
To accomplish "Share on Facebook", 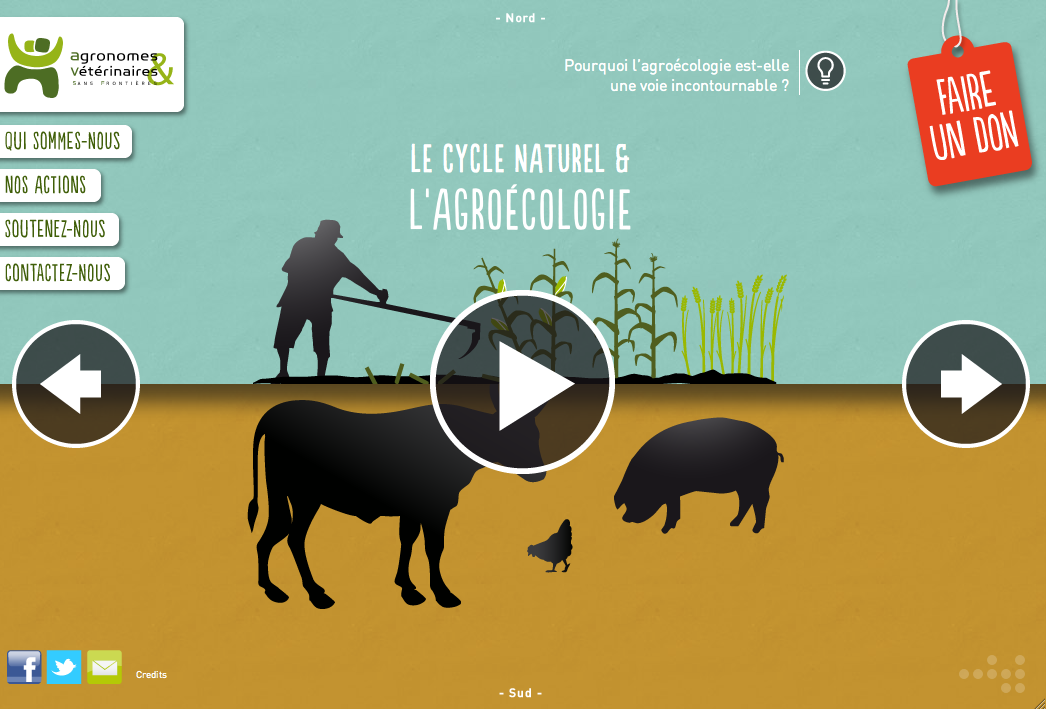I will [24, 667].
